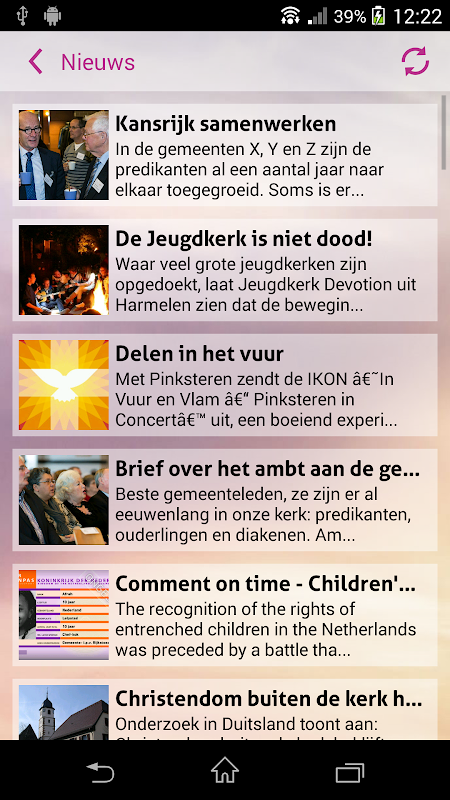Open the Delen in het vuur article
This screenshot has height=800, width=450.
pyautogui.click(x=225, y=385)
